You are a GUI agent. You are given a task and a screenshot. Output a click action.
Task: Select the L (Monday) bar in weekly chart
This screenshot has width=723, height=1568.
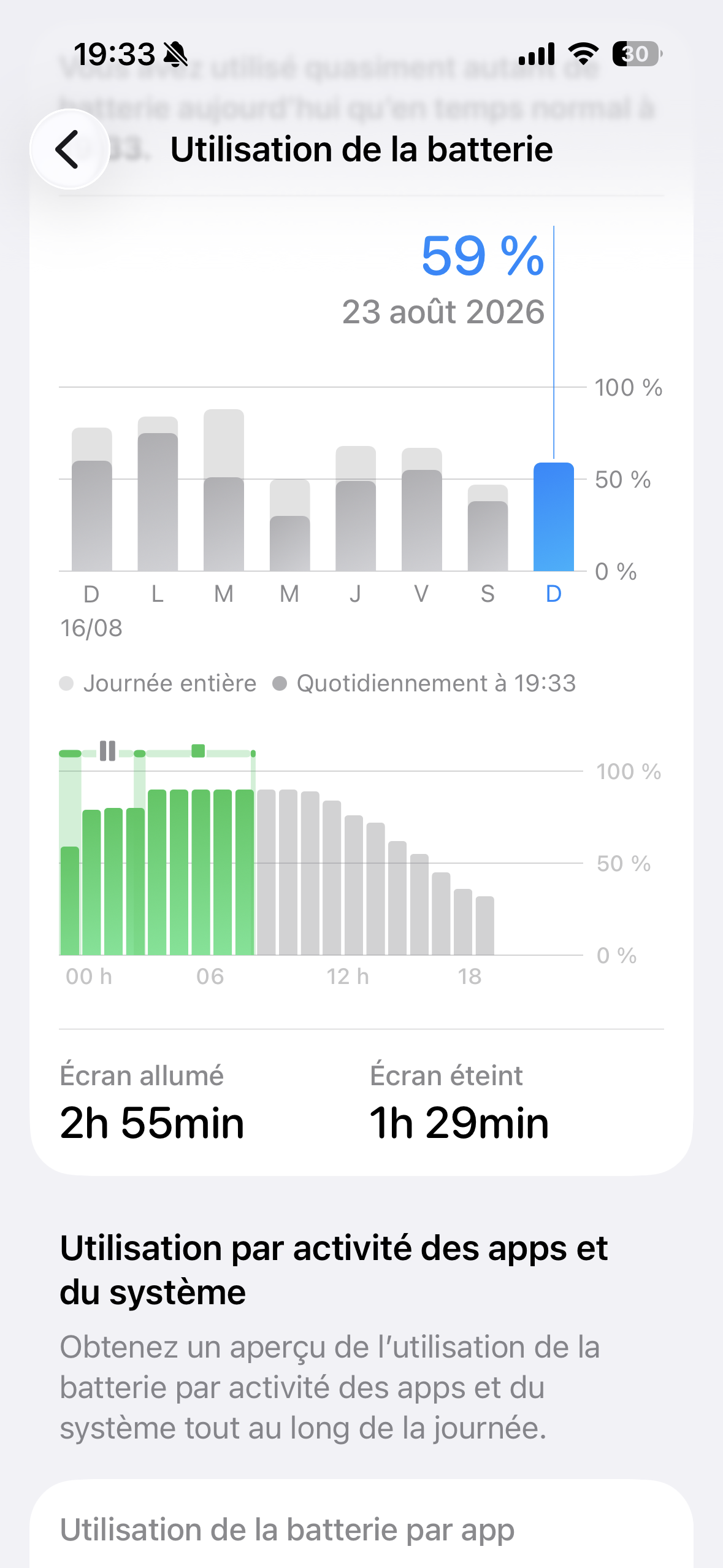[158, 494]
